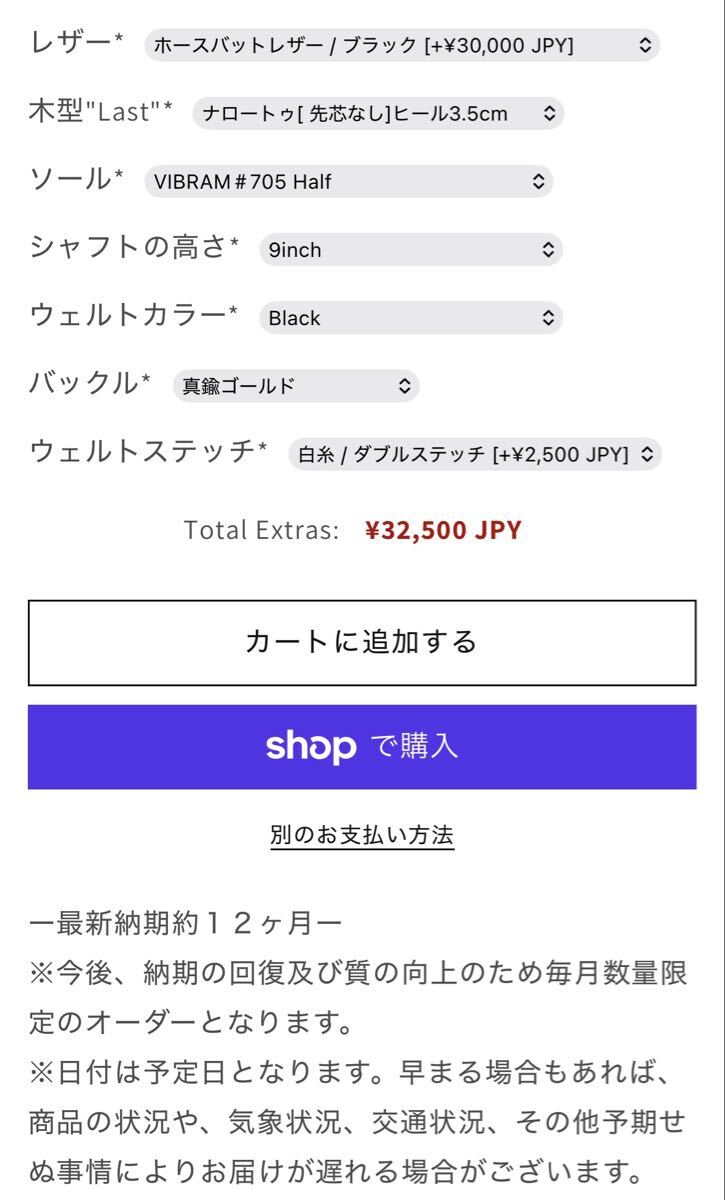Buy now with the shop で購入 button
Viewport: 725px width, 1200px height.
click(362, 747)
